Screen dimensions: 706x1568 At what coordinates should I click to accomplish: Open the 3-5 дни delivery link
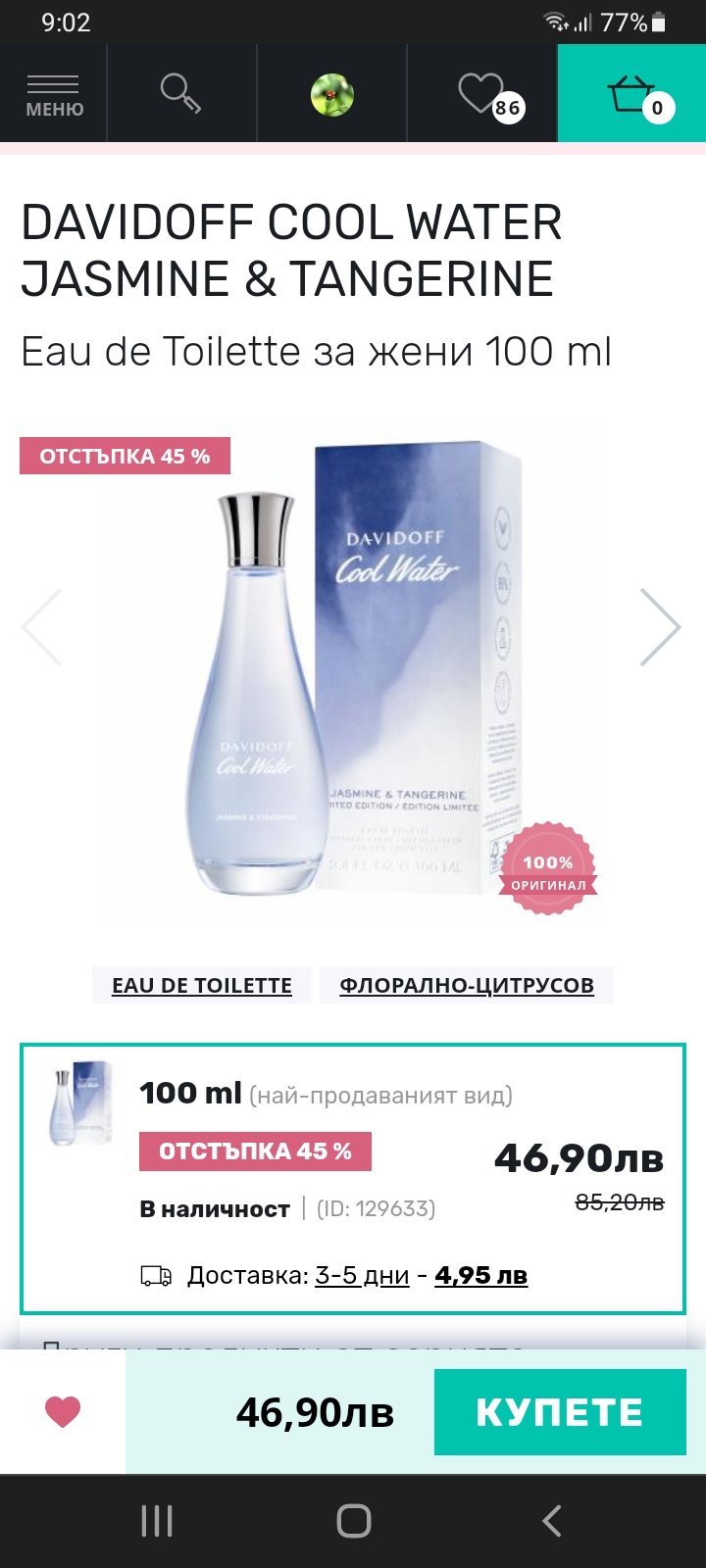(x=362, y=1275)
